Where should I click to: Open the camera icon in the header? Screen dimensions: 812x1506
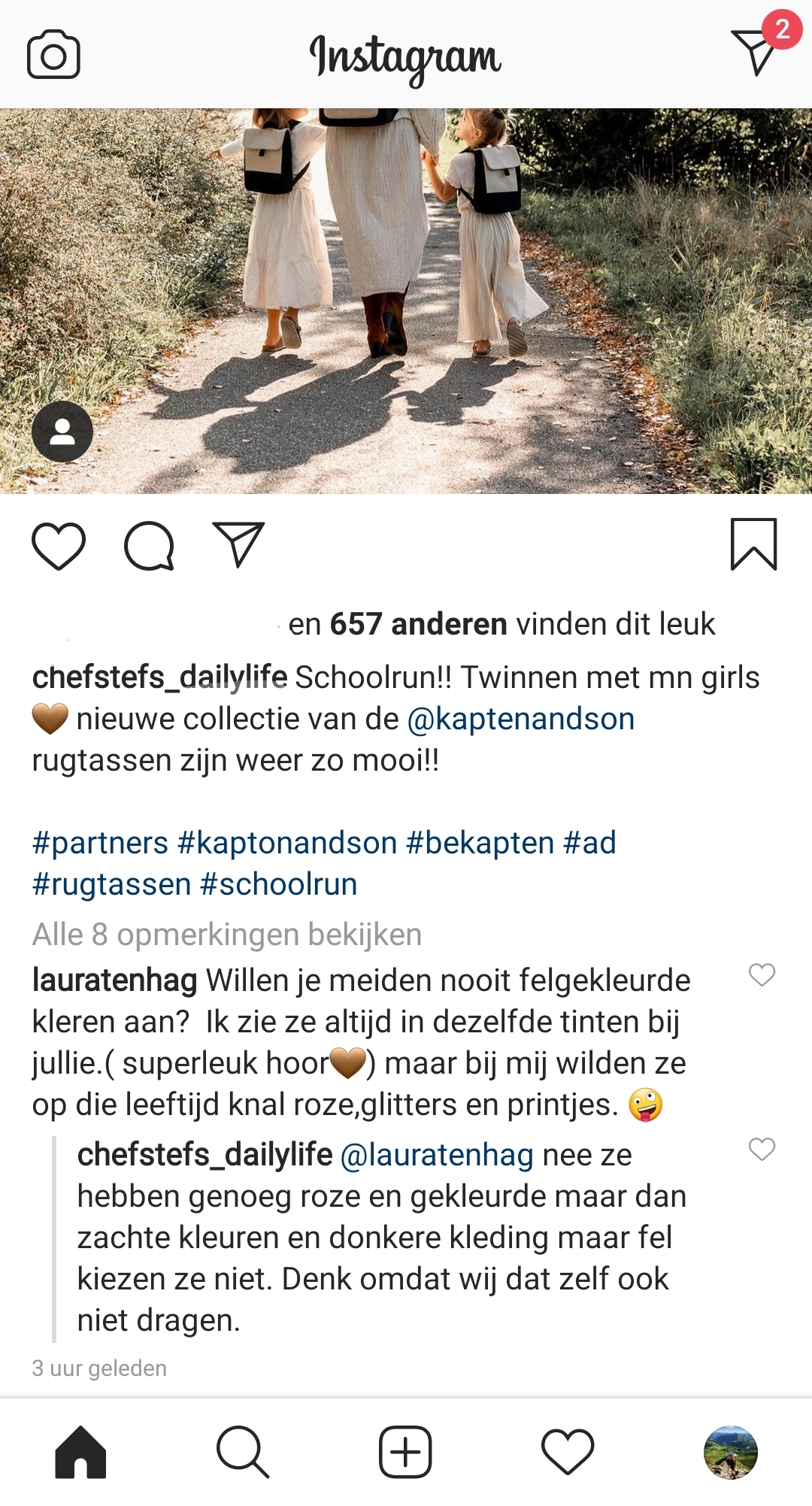(53, 54)
